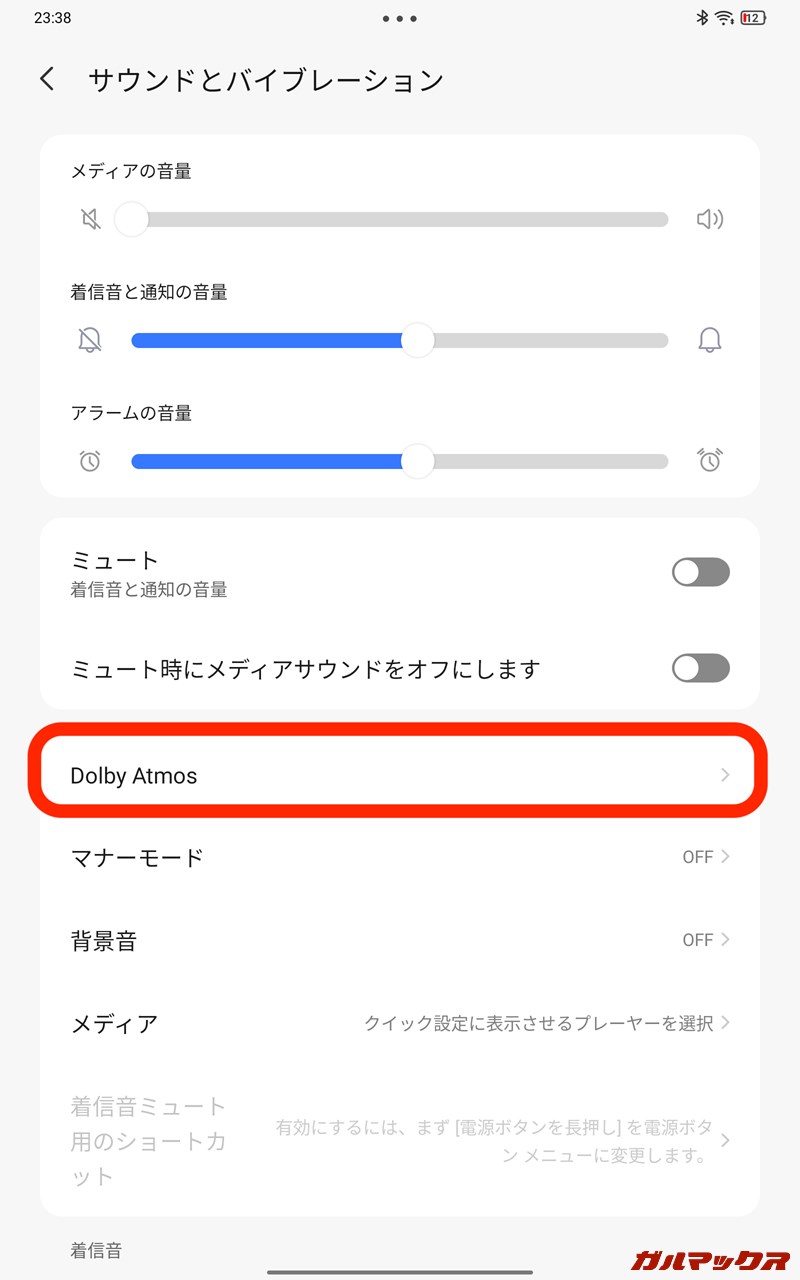Open マナーモード settings
Viewport: 800px width, 1280px height.
coord(400,857)
